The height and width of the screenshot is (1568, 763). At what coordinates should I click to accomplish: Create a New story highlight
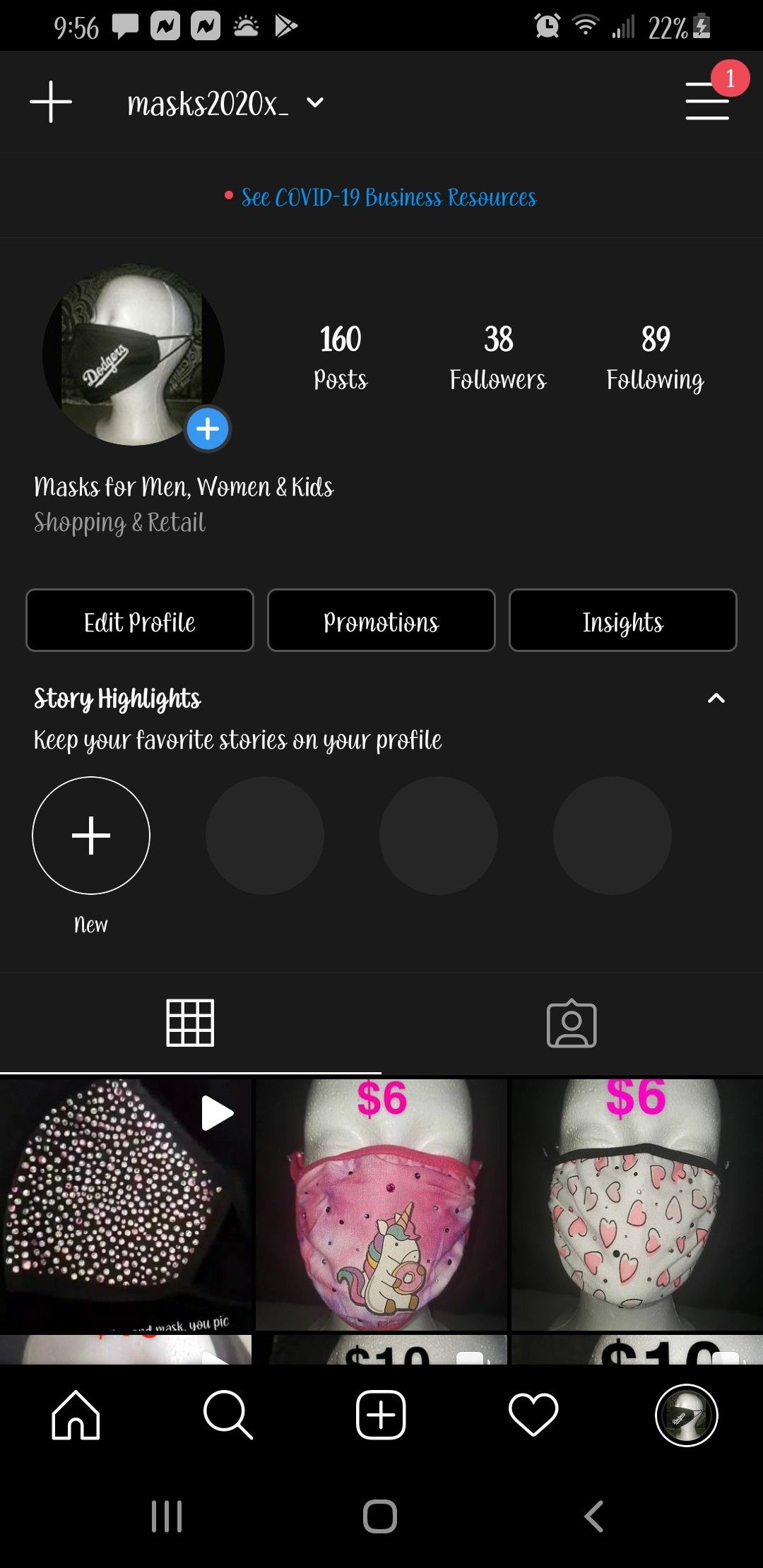91,836
